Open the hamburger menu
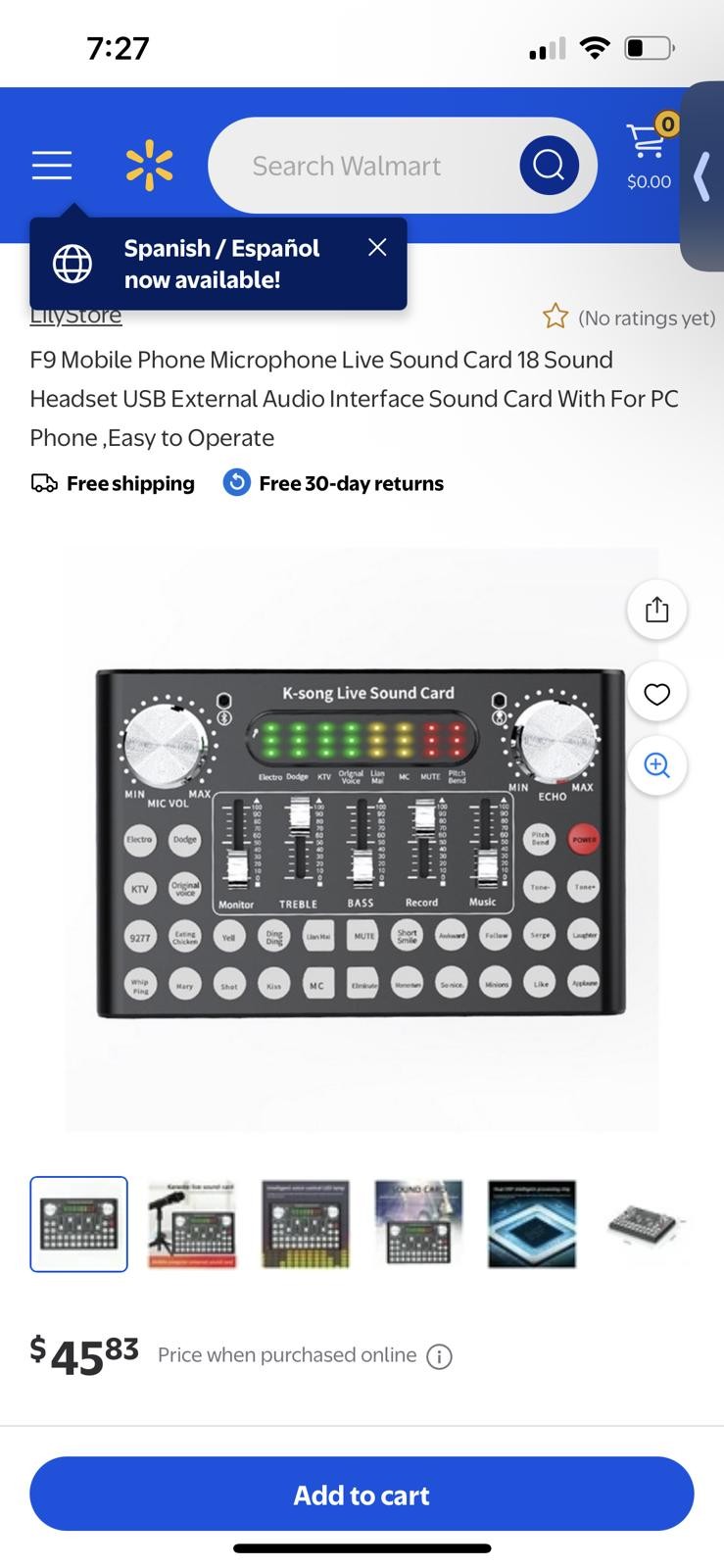 (x=52, y=165)
